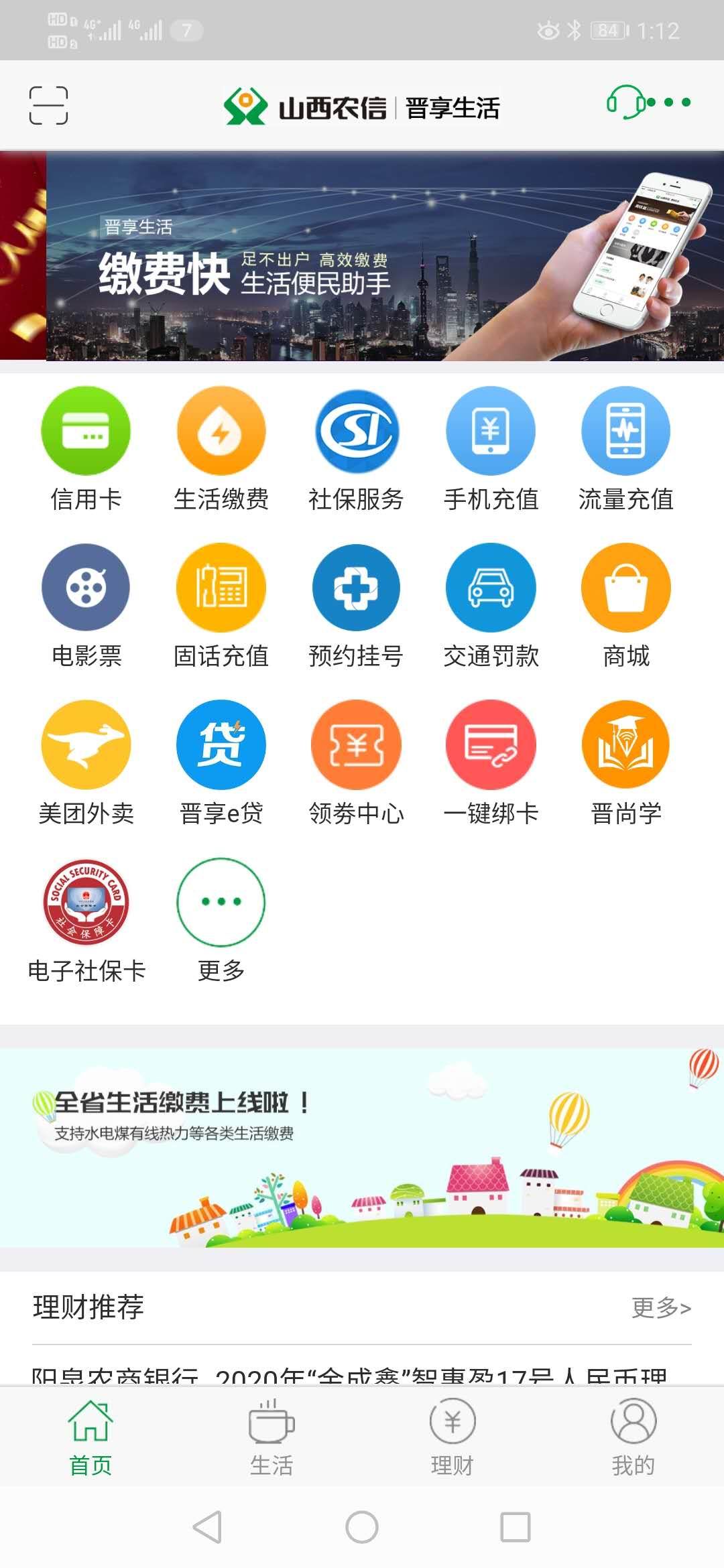The width and height of the screenshot is (724, 1568).
Task: View more 理财推荐 via 更多> link
Action: pos(661,1307)
